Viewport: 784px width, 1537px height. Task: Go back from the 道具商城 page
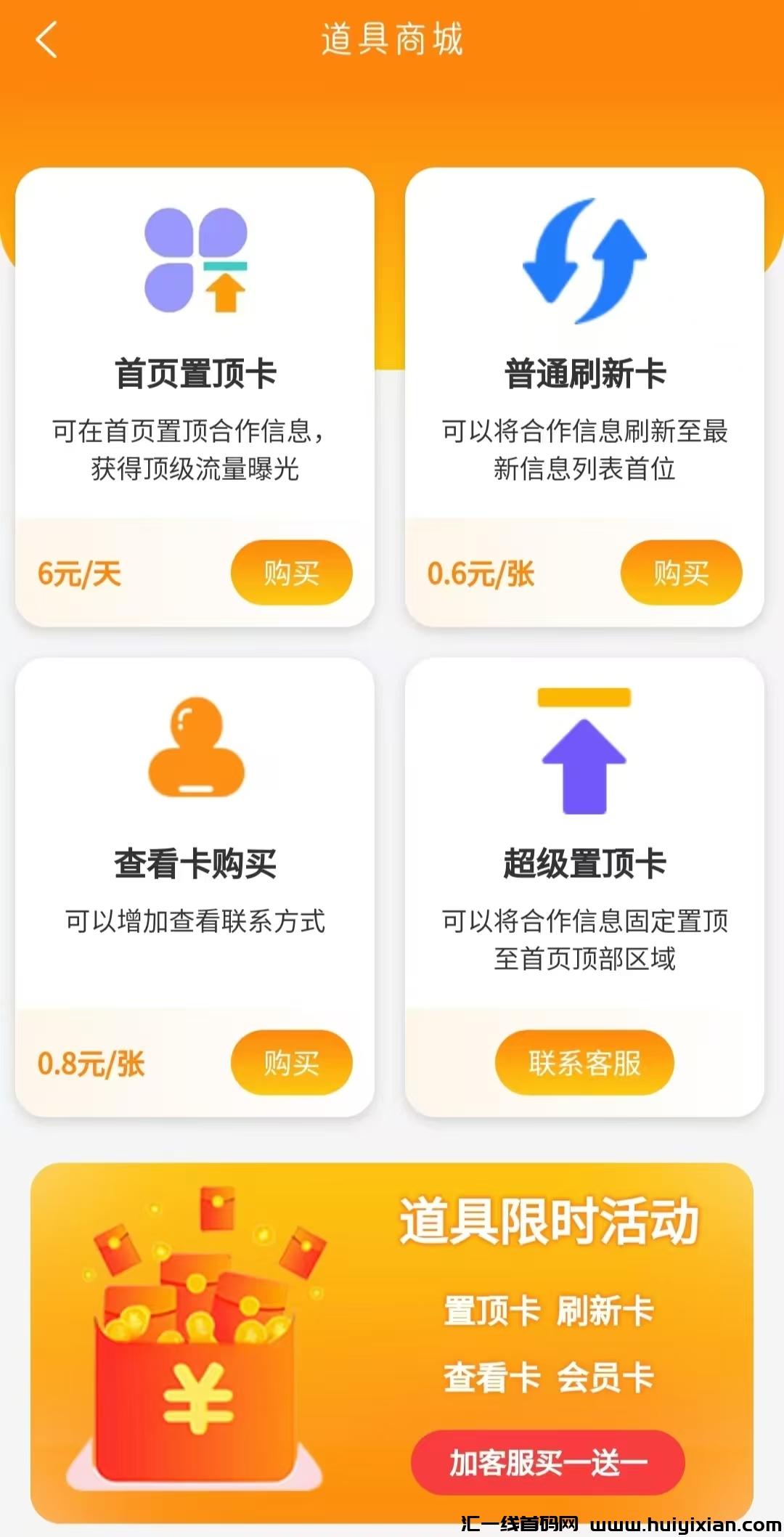tap(46, 39)
